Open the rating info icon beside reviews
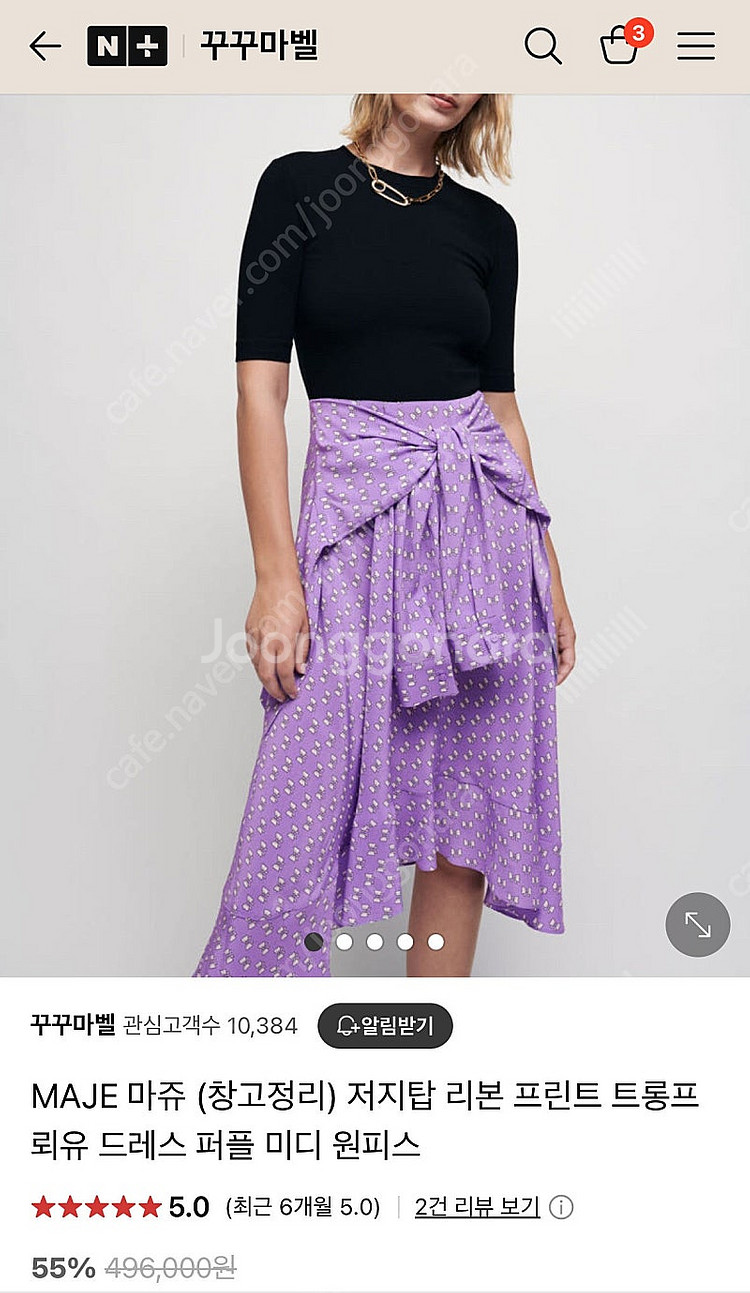The image size is (750, 1293). [562, 1208]
